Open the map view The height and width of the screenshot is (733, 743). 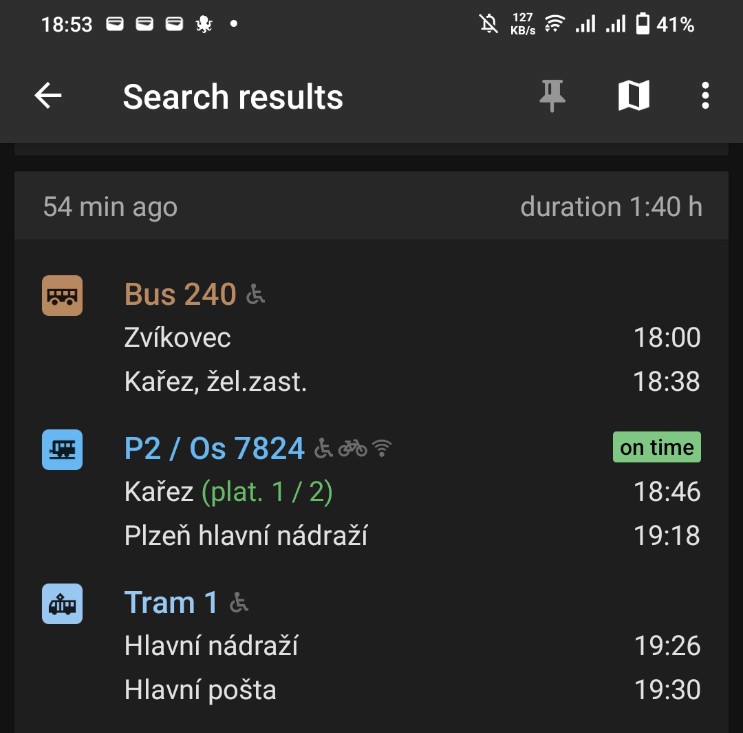click(633, 96)
